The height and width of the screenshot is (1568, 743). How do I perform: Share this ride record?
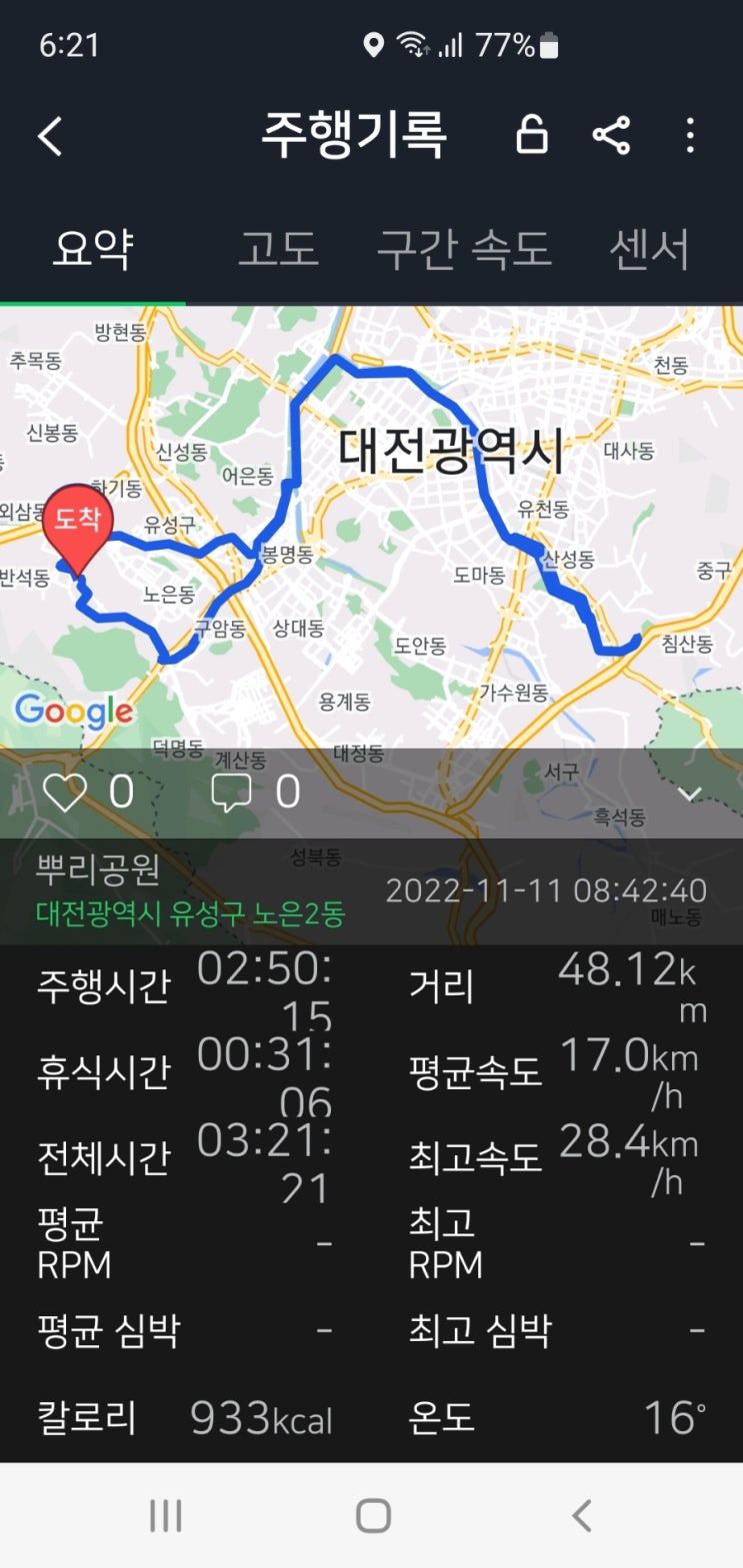point(611,135)
